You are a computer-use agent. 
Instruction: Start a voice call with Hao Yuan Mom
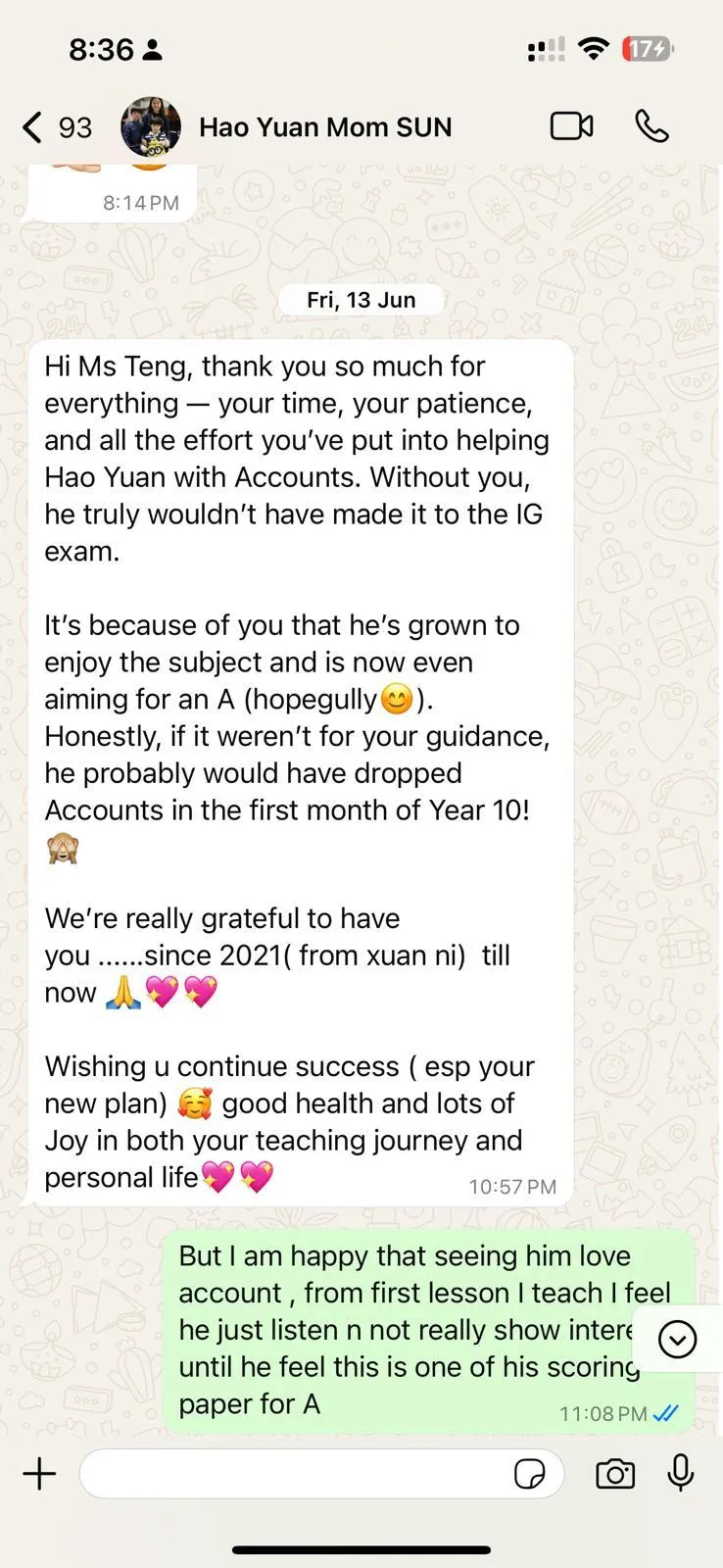coord(651,126)
